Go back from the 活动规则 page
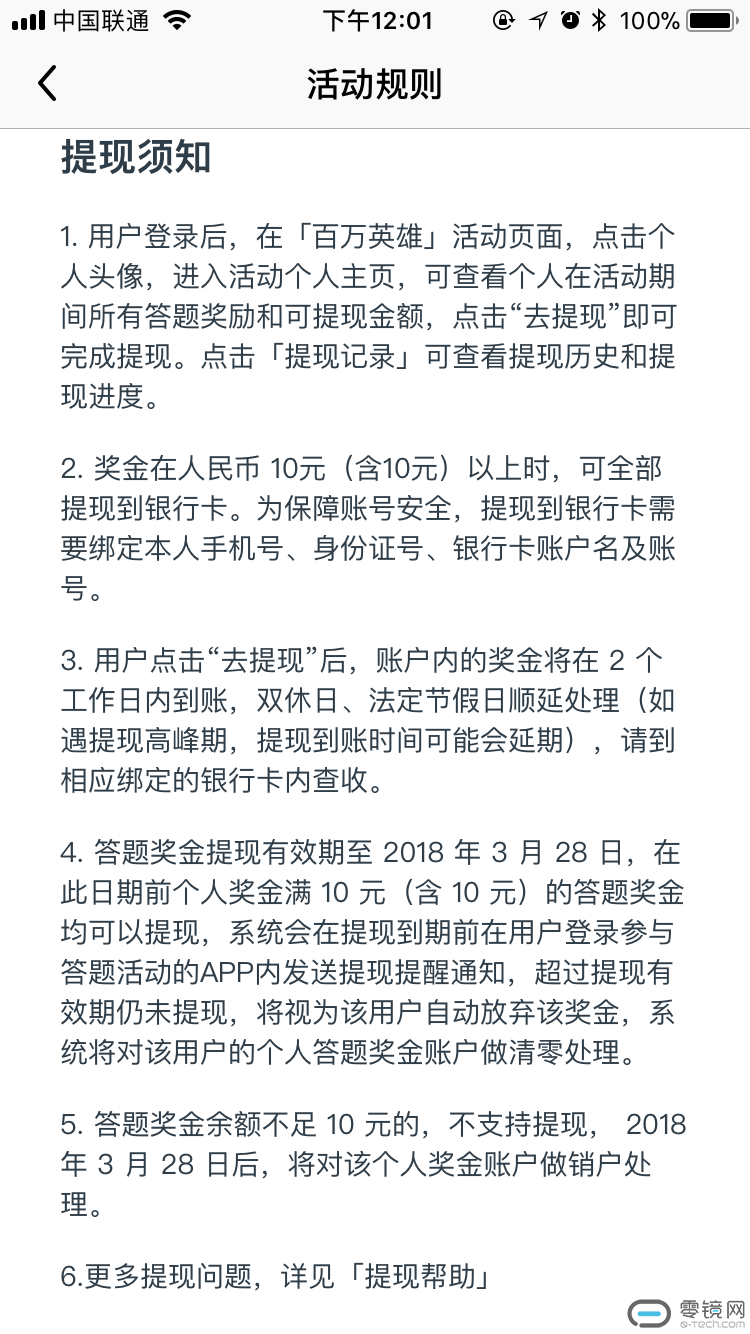Screen dimensions: 750x1334 point(47,84)
